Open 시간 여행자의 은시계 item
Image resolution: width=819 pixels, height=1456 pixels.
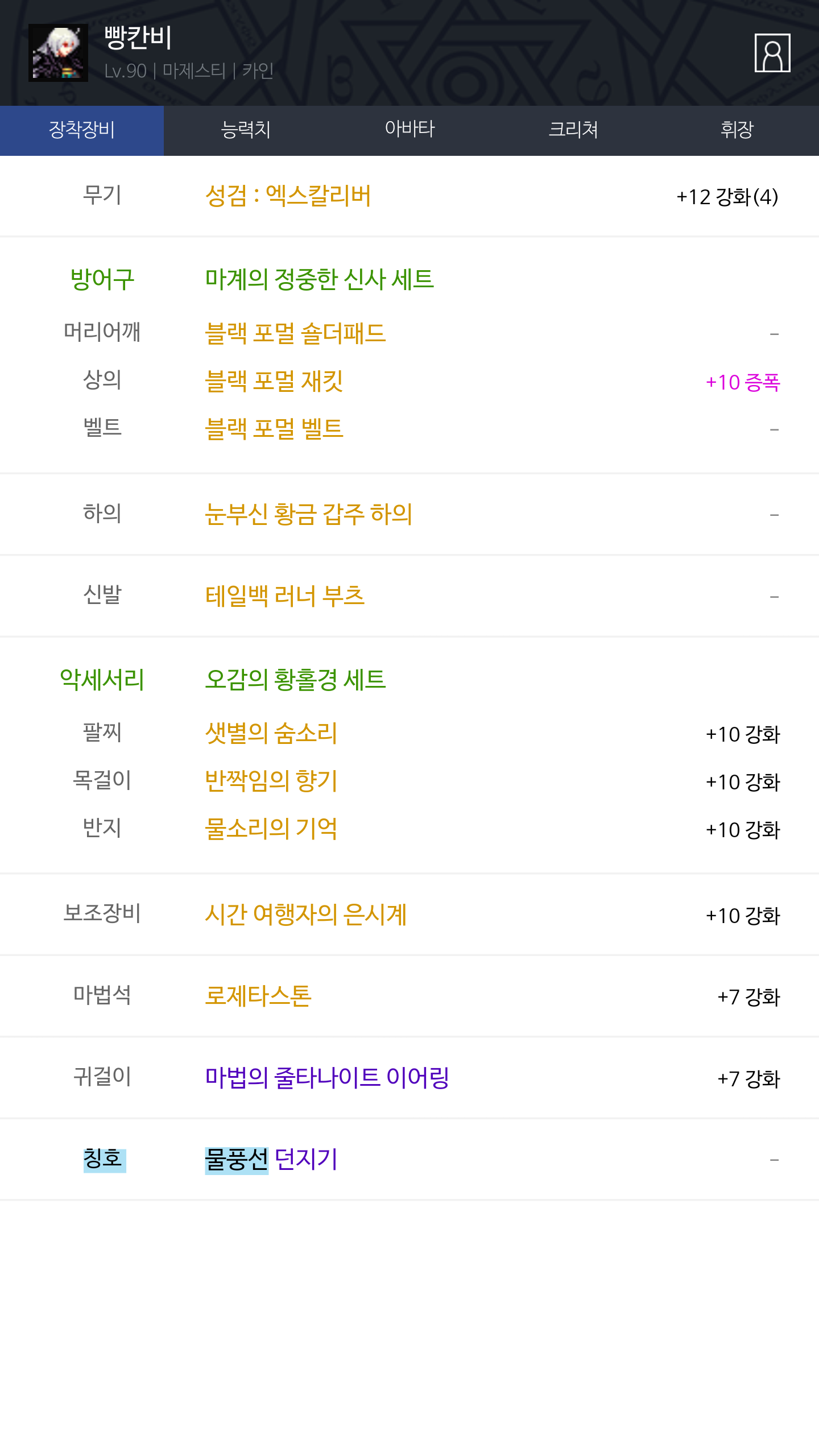(305, 915)
